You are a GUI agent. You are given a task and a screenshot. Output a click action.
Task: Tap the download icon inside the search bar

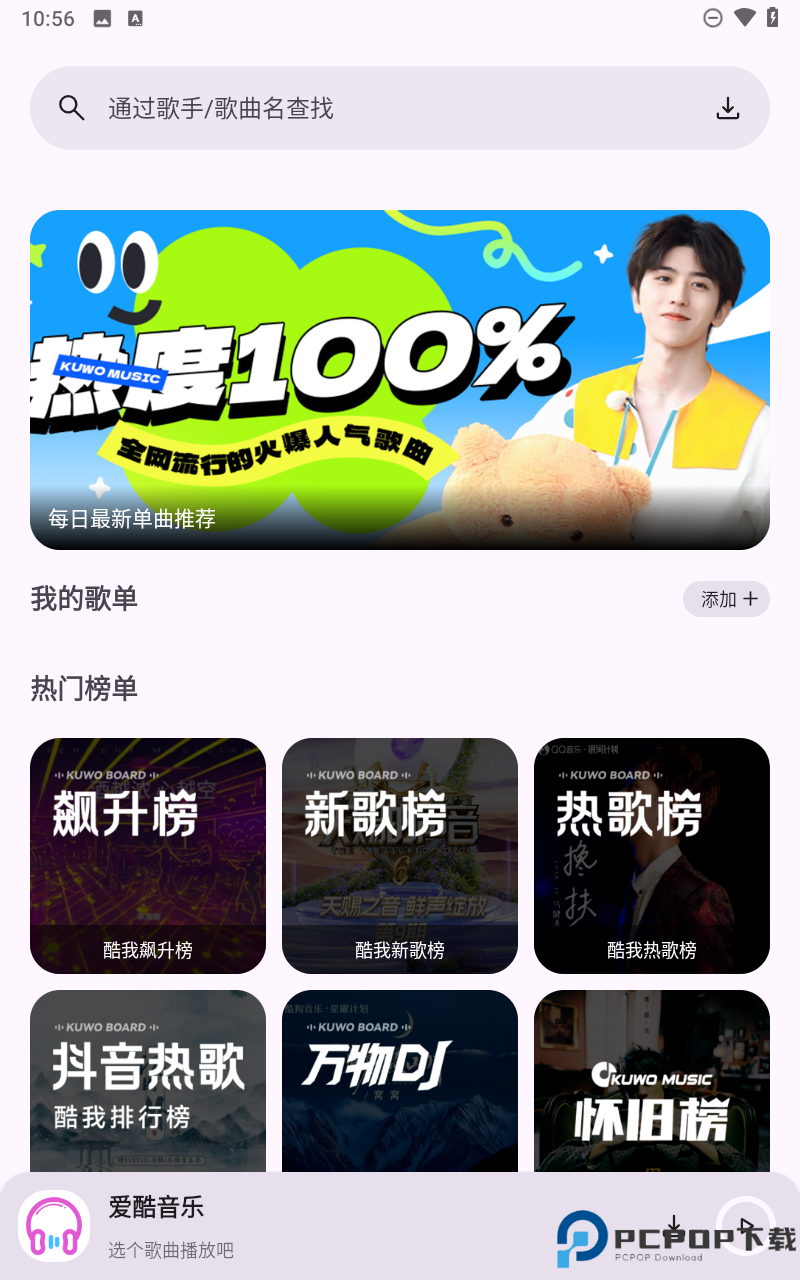click(728, 107)
